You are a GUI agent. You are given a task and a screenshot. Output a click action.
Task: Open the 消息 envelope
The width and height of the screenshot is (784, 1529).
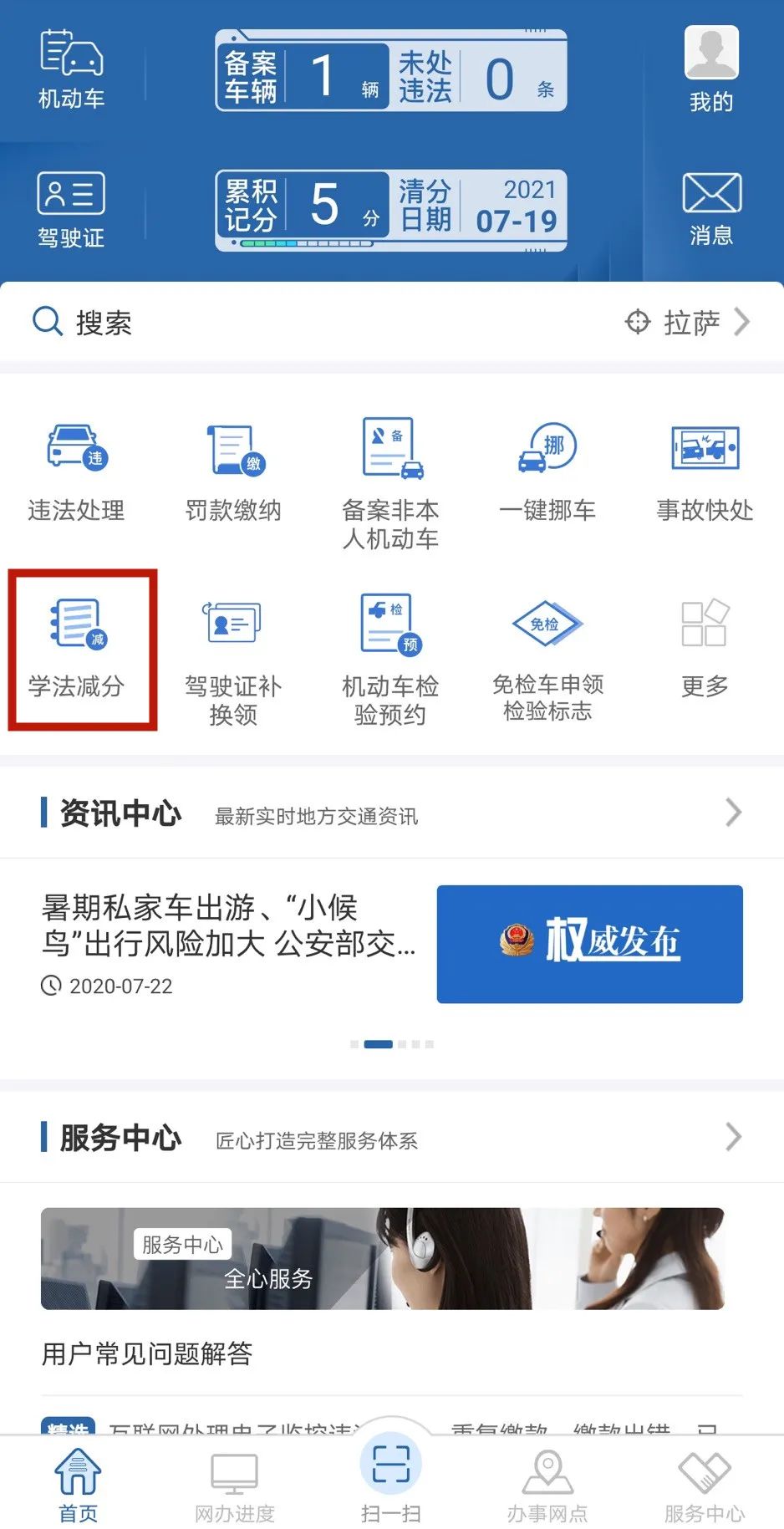click(x=711, y=210)
